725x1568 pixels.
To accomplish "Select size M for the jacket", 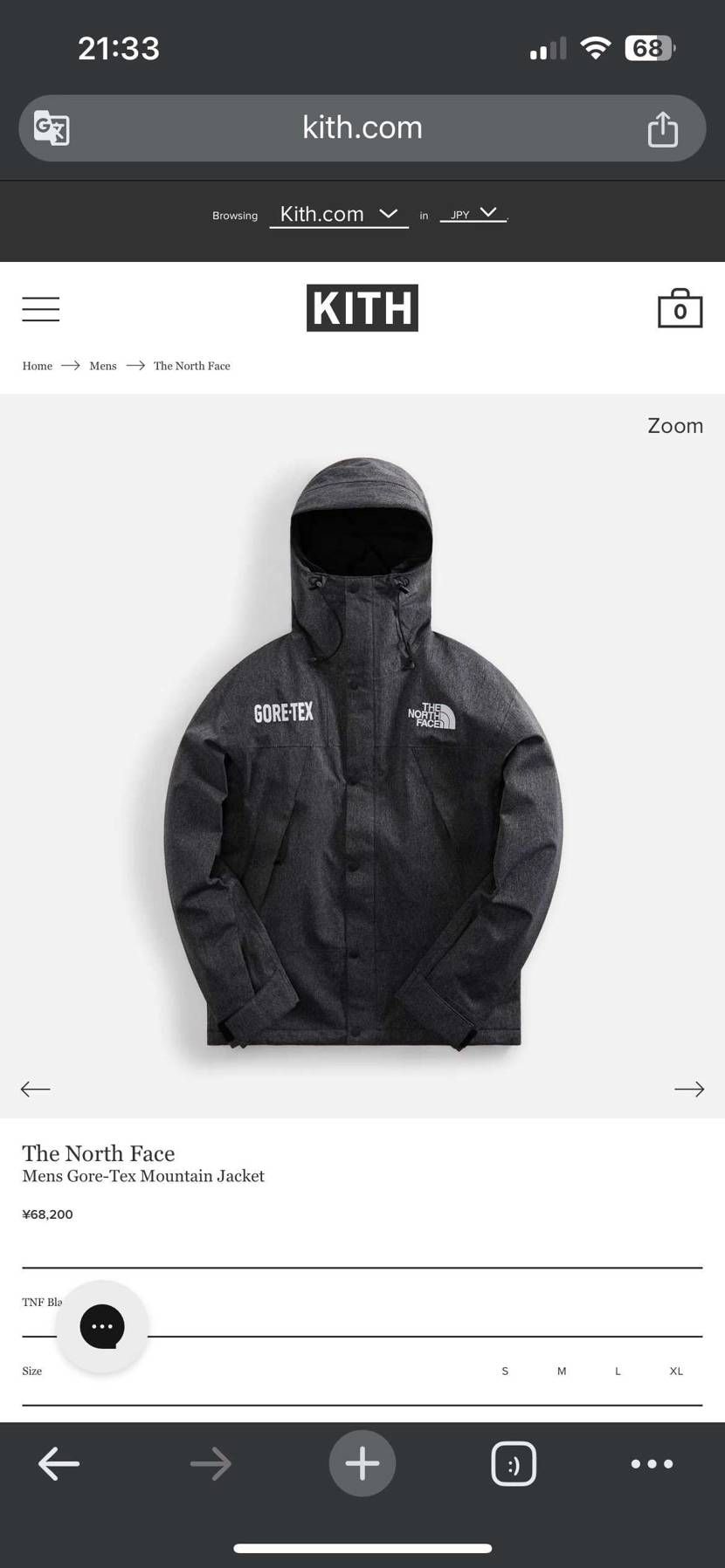I will 561,1371.
